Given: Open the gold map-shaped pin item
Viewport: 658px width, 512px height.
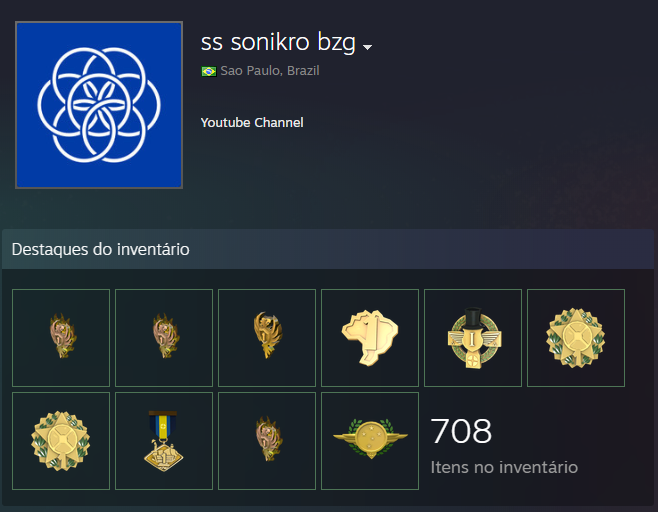Looking at the screenshot, I should point(369,337).
